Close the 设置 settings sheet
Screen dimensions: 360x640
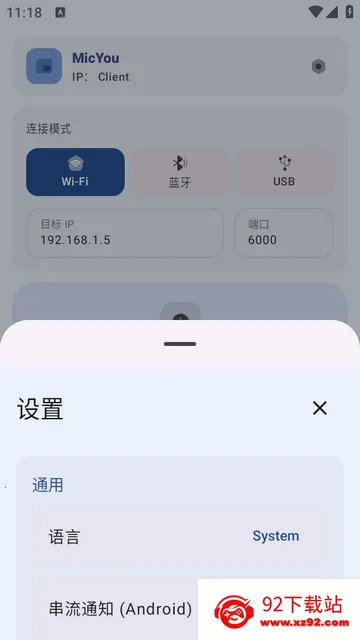coord(320,408)
